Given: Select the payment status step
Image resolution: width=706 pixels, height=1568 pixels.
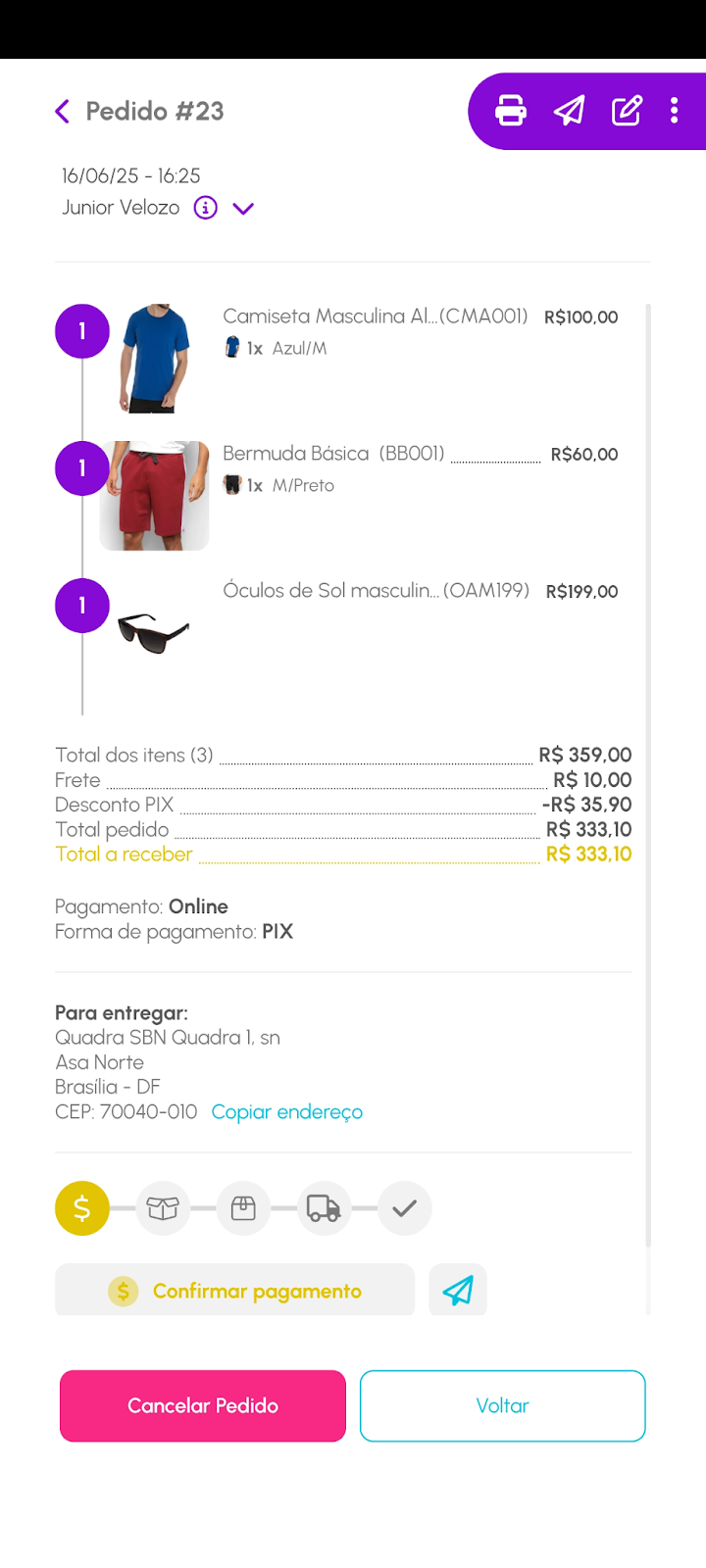Looking at the screenshot, I should point(82,1208).
